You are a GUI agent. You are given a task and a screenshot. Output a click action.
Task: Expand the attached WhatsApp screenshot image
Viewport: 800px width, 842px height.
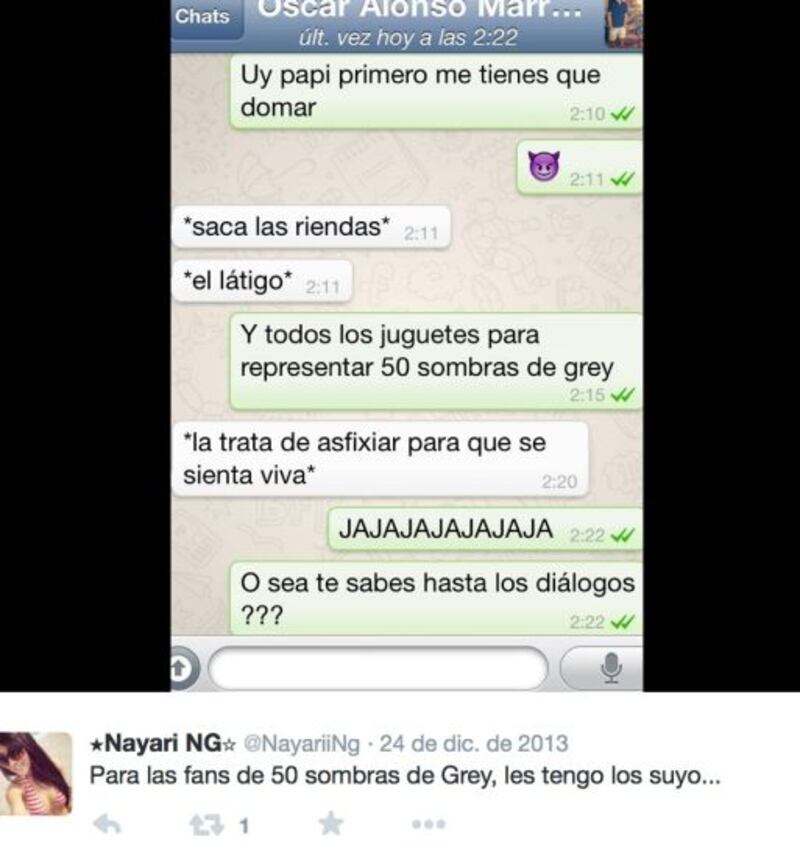click(x=406, y=345)
